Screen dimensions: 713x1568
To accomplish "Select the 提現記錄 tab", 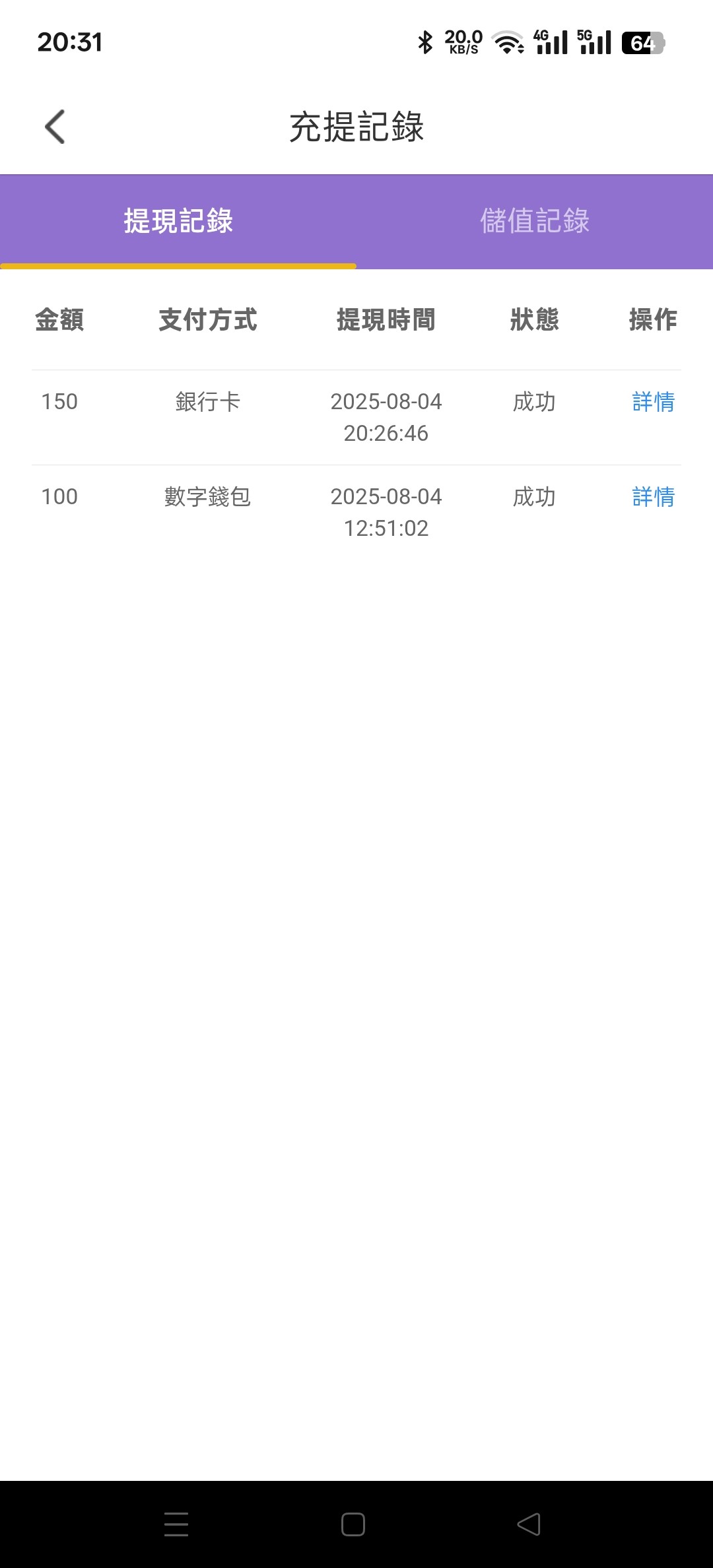I will pyautogui.click(x=178, y=221).
